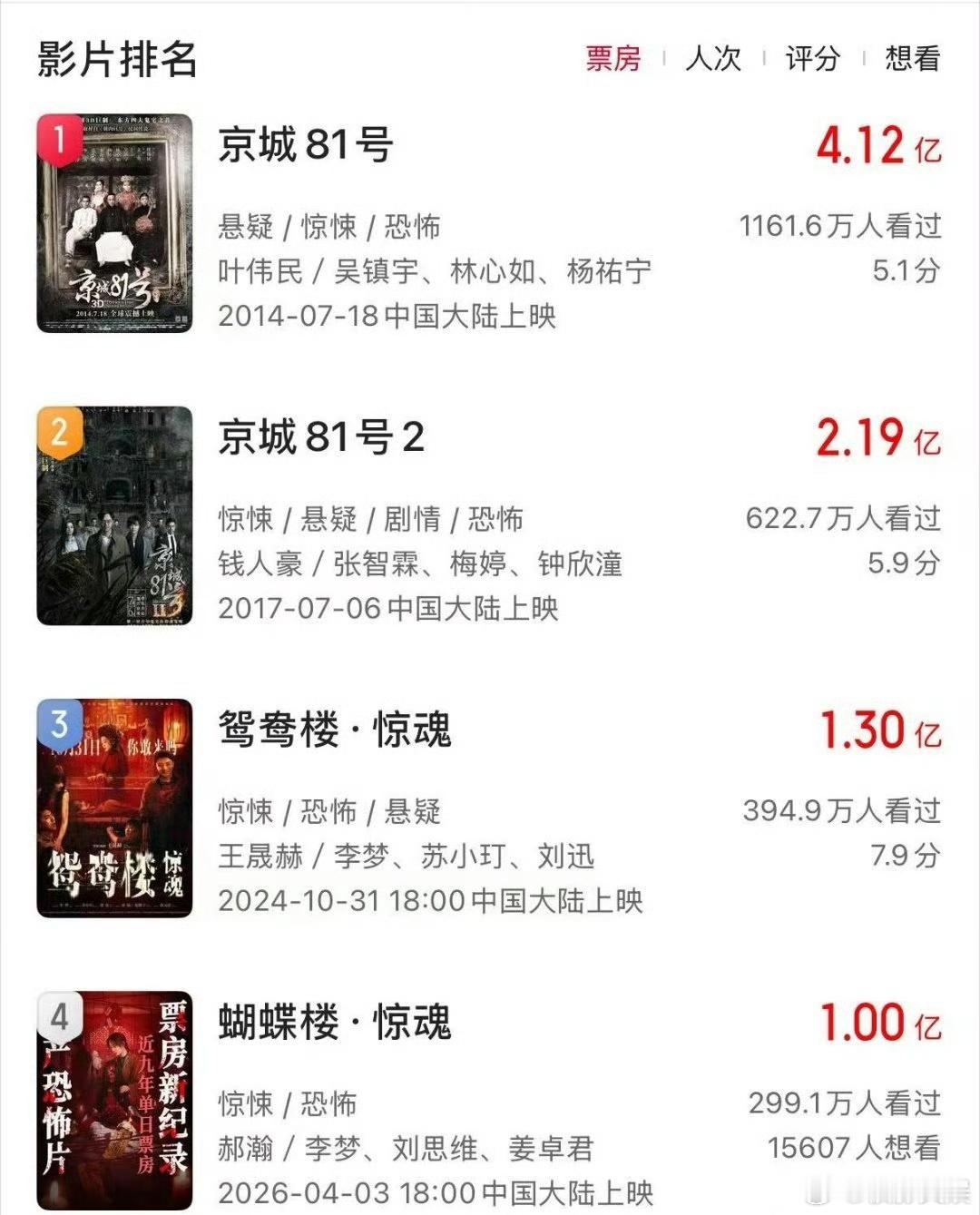This screenshot has width=980, height=1215.
Task: Open the movie 京城81号
Action: [x=306, y=145]
